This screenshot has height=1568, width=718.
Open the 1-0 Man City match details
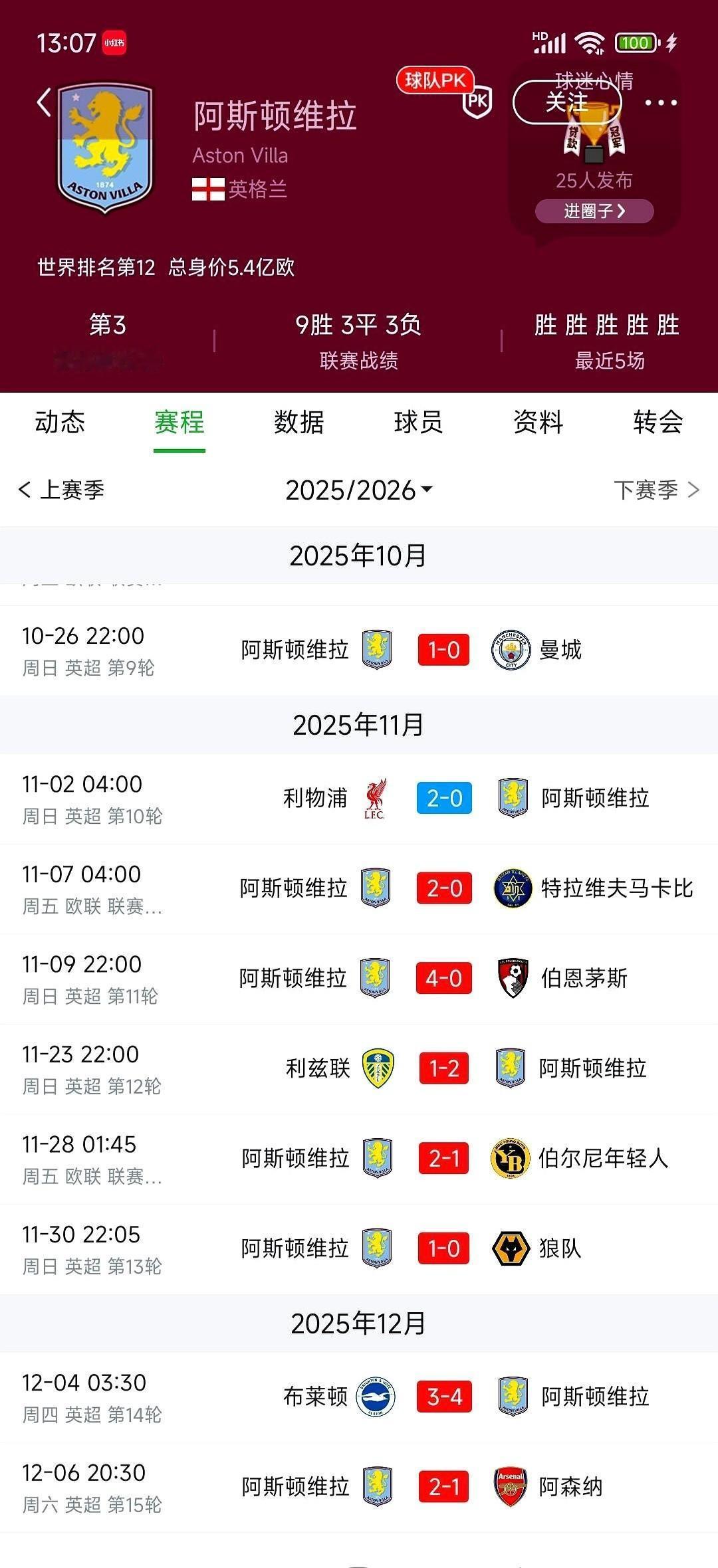pos(444,651)
